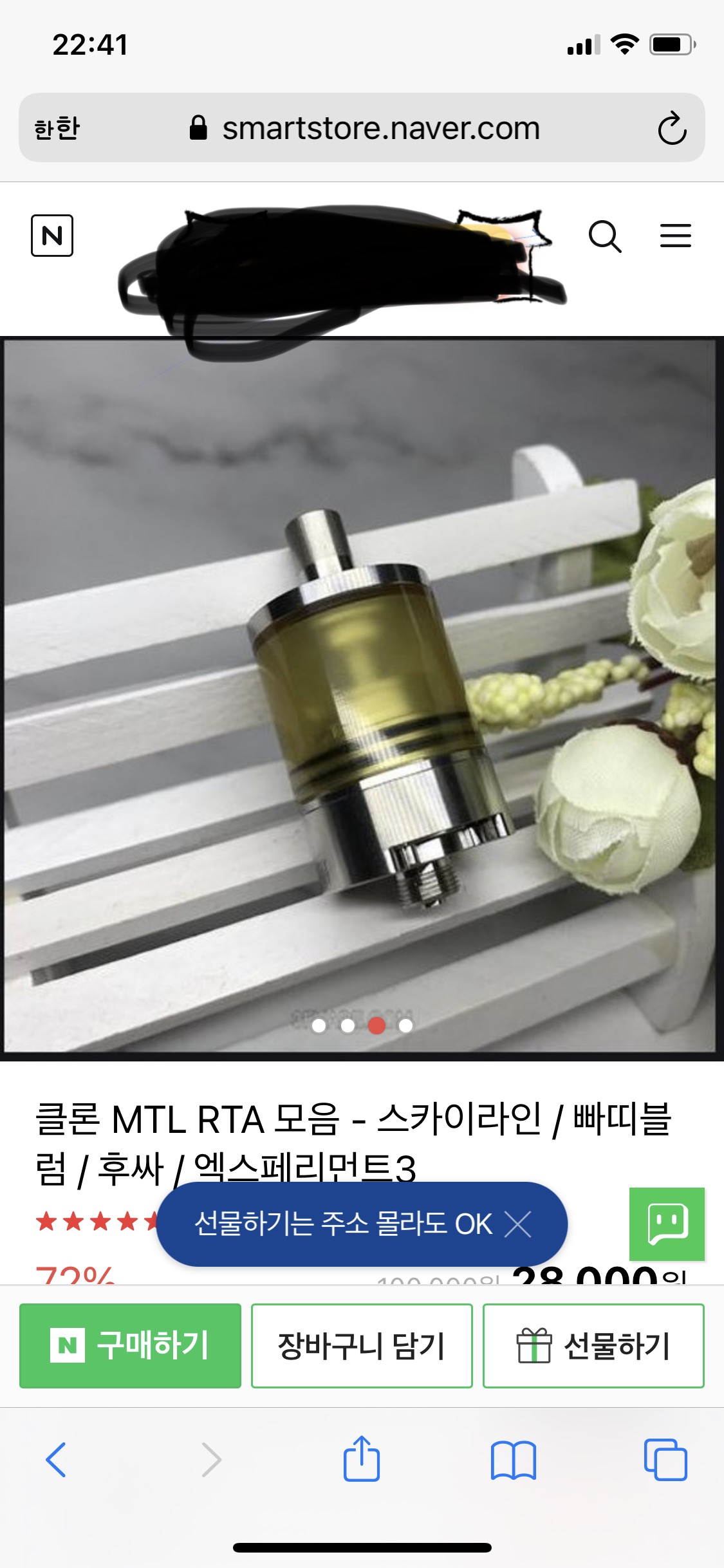This screenshot has height=1568, width=724.
Task: Open the hamburger menu
Action: pyautogui.click(x=675, y=236)
